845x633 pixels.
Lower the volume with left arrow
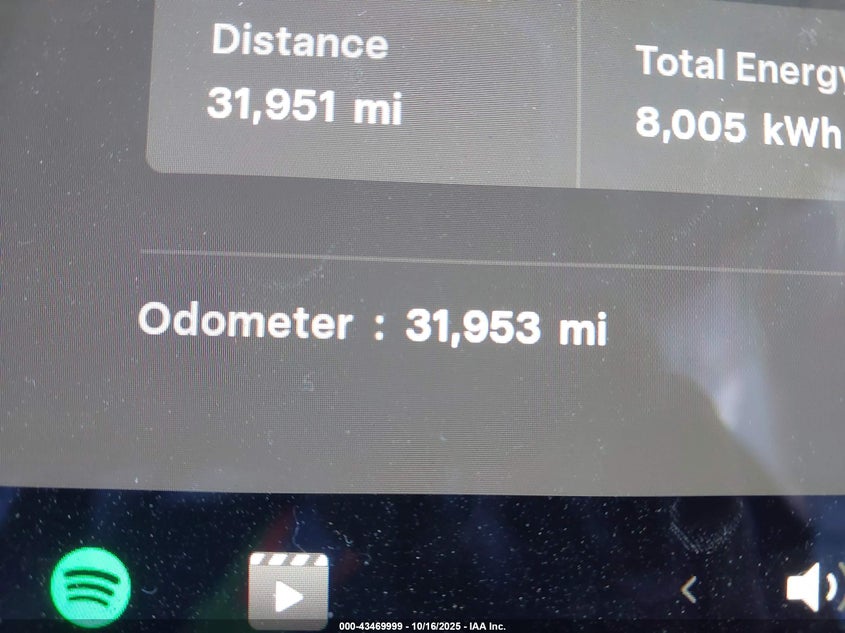688,590
